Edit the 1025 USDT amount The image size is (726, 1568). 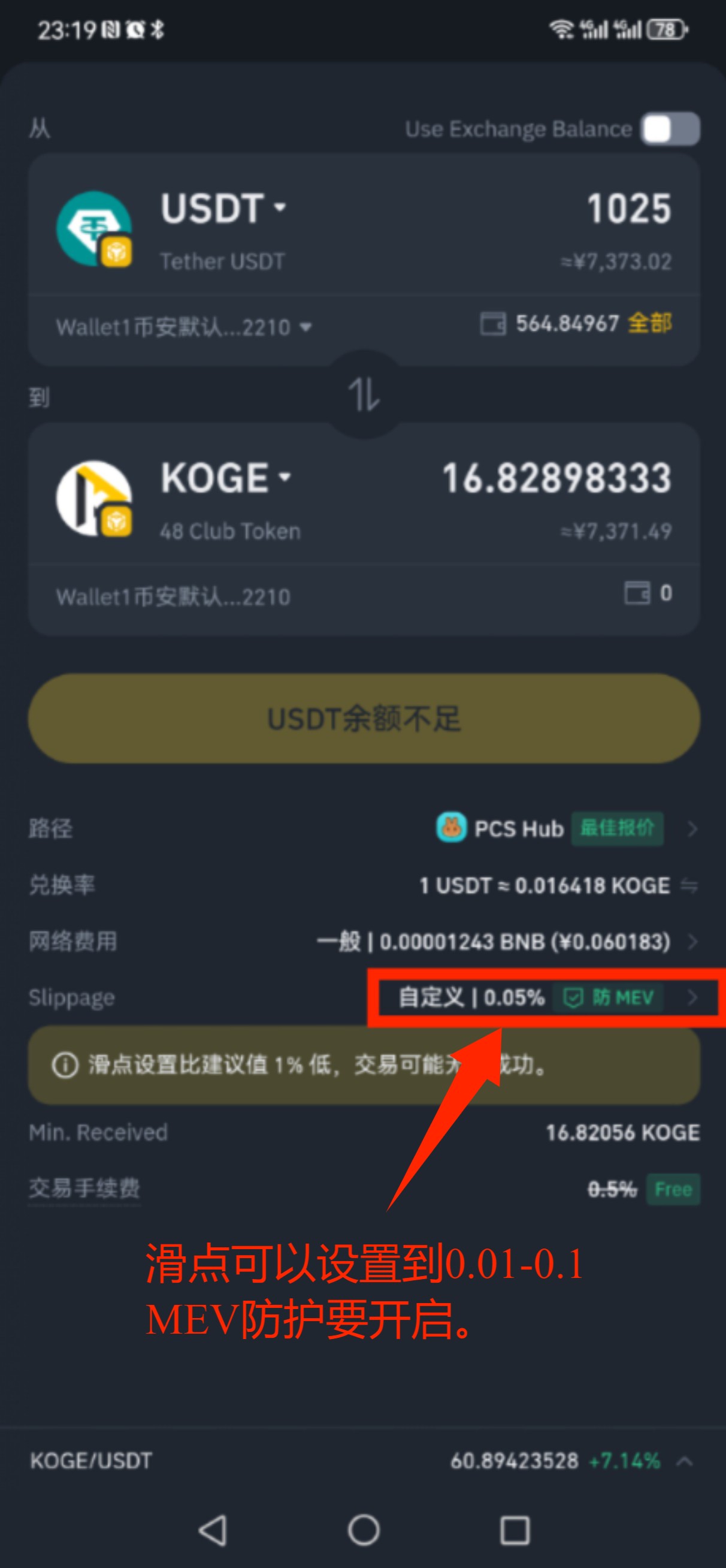628,209
